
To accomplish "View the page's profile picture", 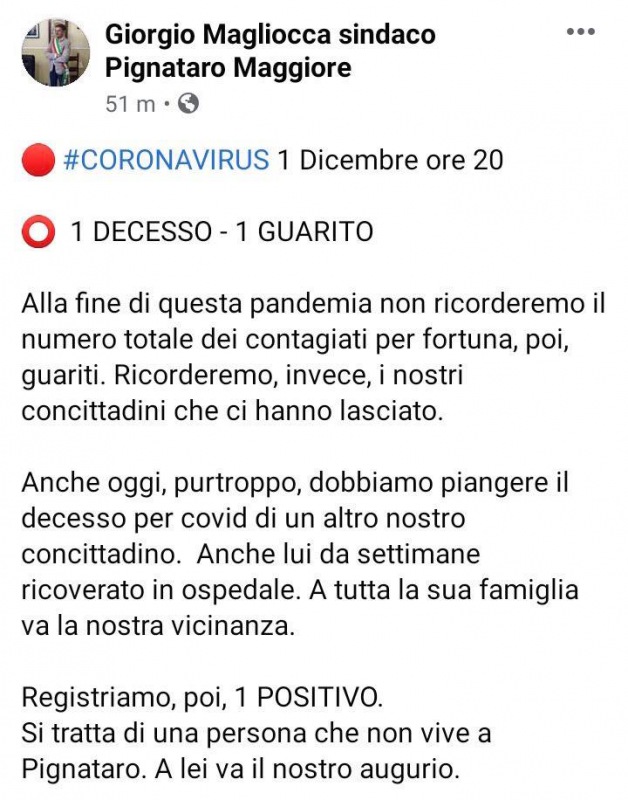I will click(x=56, y=52).
